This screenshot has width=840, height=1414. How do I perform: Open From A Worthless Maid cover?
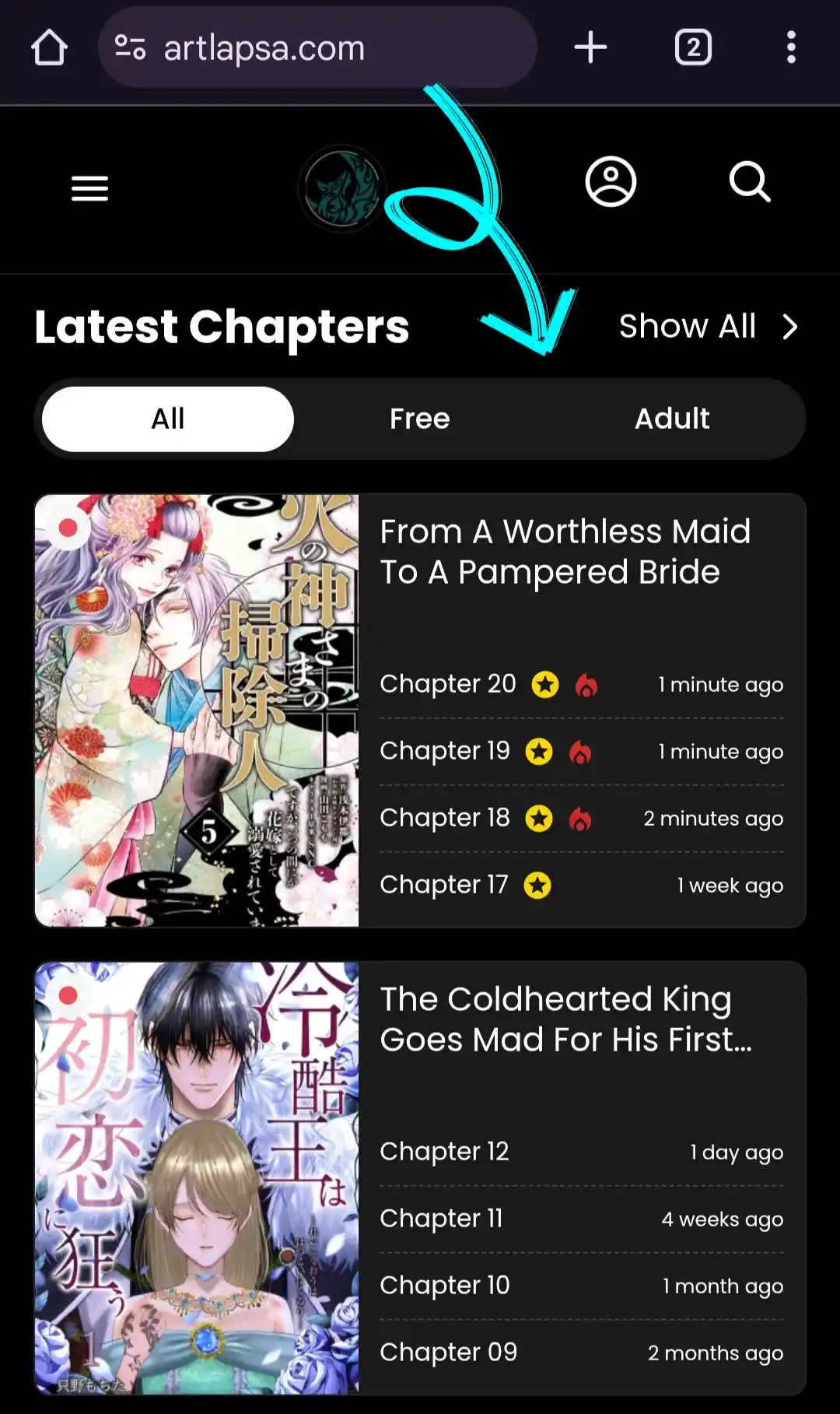pos(197,711)
